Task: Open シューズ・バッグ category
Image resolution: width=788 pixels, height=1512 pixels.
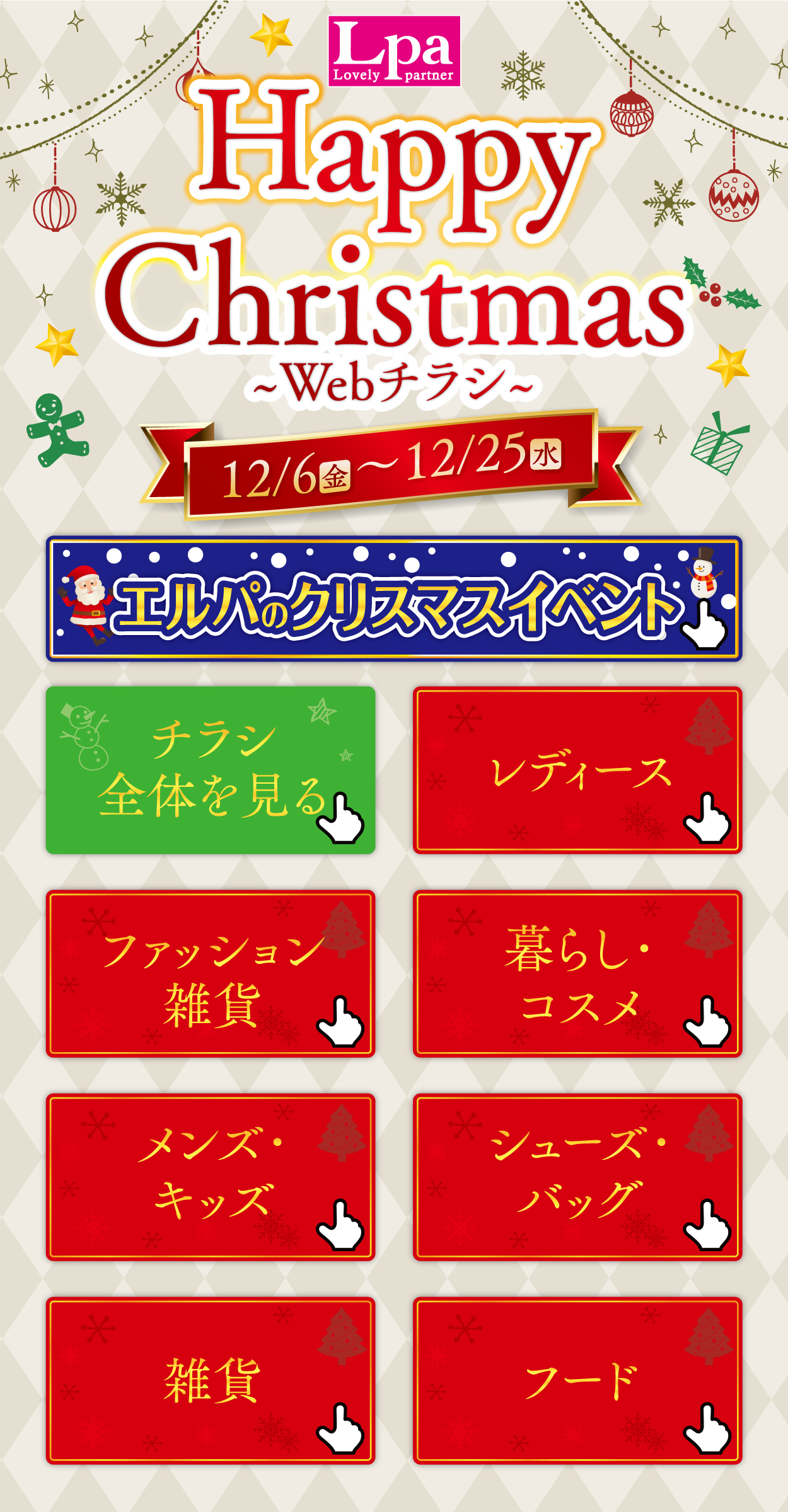Action: tap(577, 1177)
